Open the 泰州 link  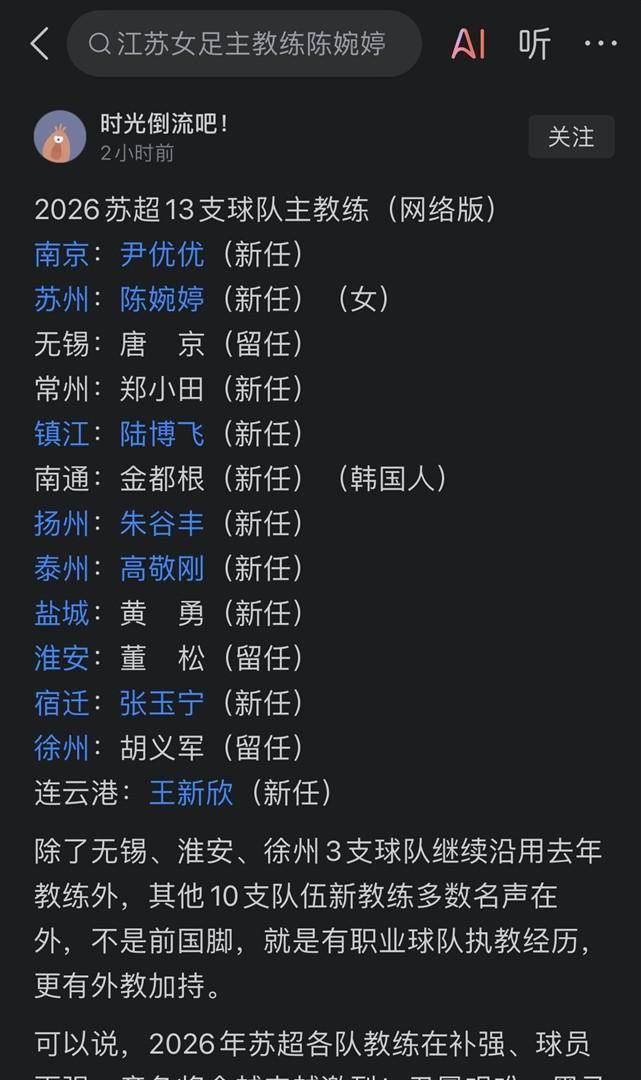click(x=62, y=569)
